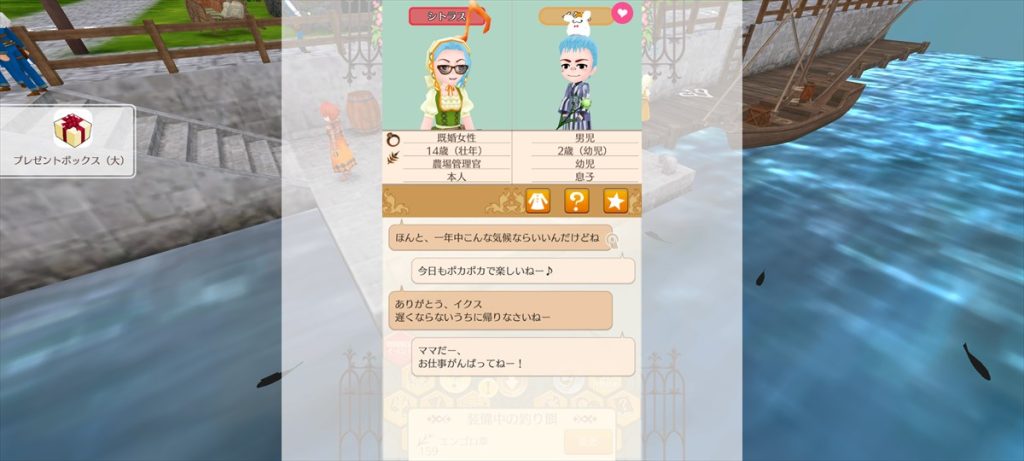Tap the pink heart on the son's portrait

(x=622, y=14)
